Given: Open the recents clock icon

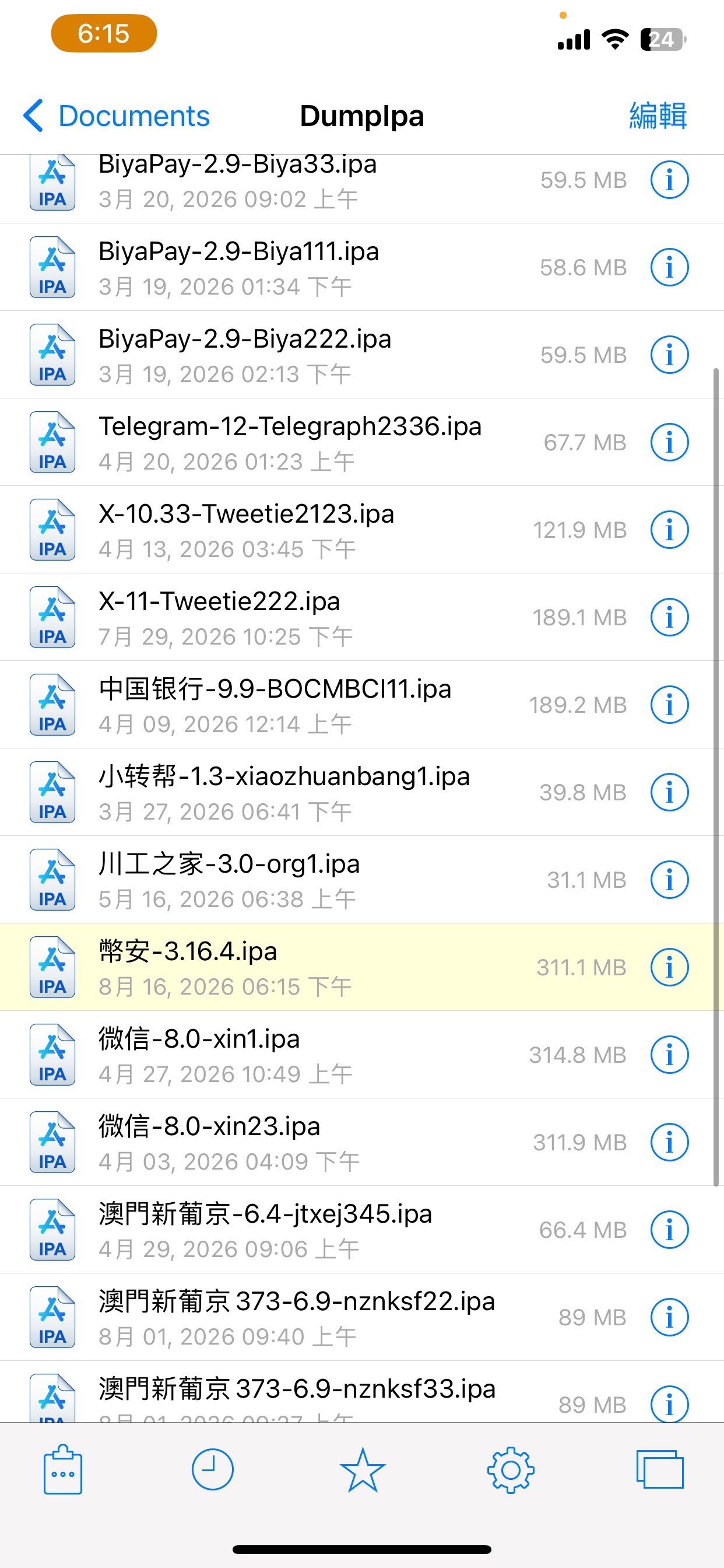Looking at the screenshot, I should pos(212,1469).
